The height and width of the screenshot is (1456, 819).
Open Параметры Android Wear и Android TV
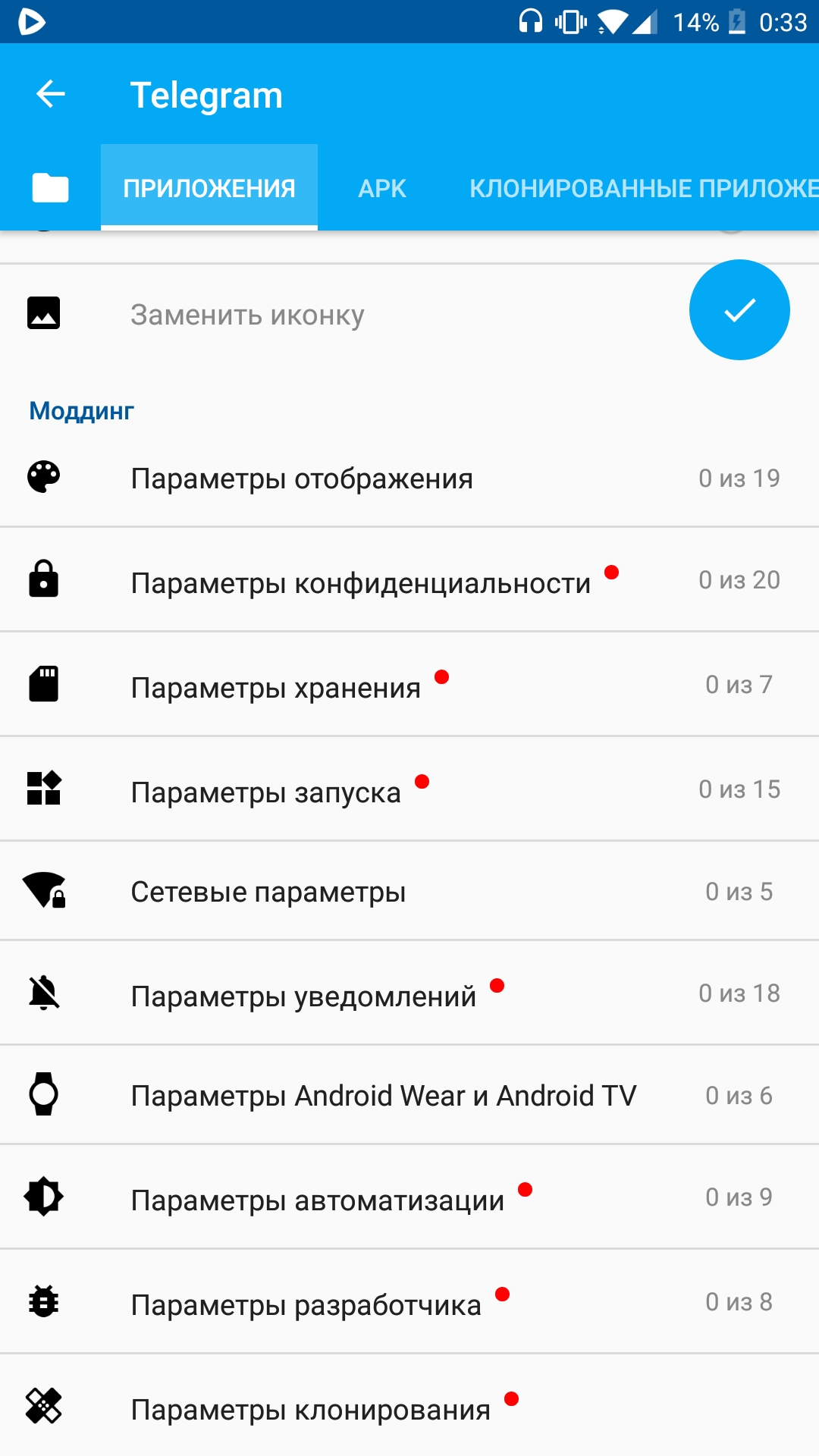pos(409,1096)
